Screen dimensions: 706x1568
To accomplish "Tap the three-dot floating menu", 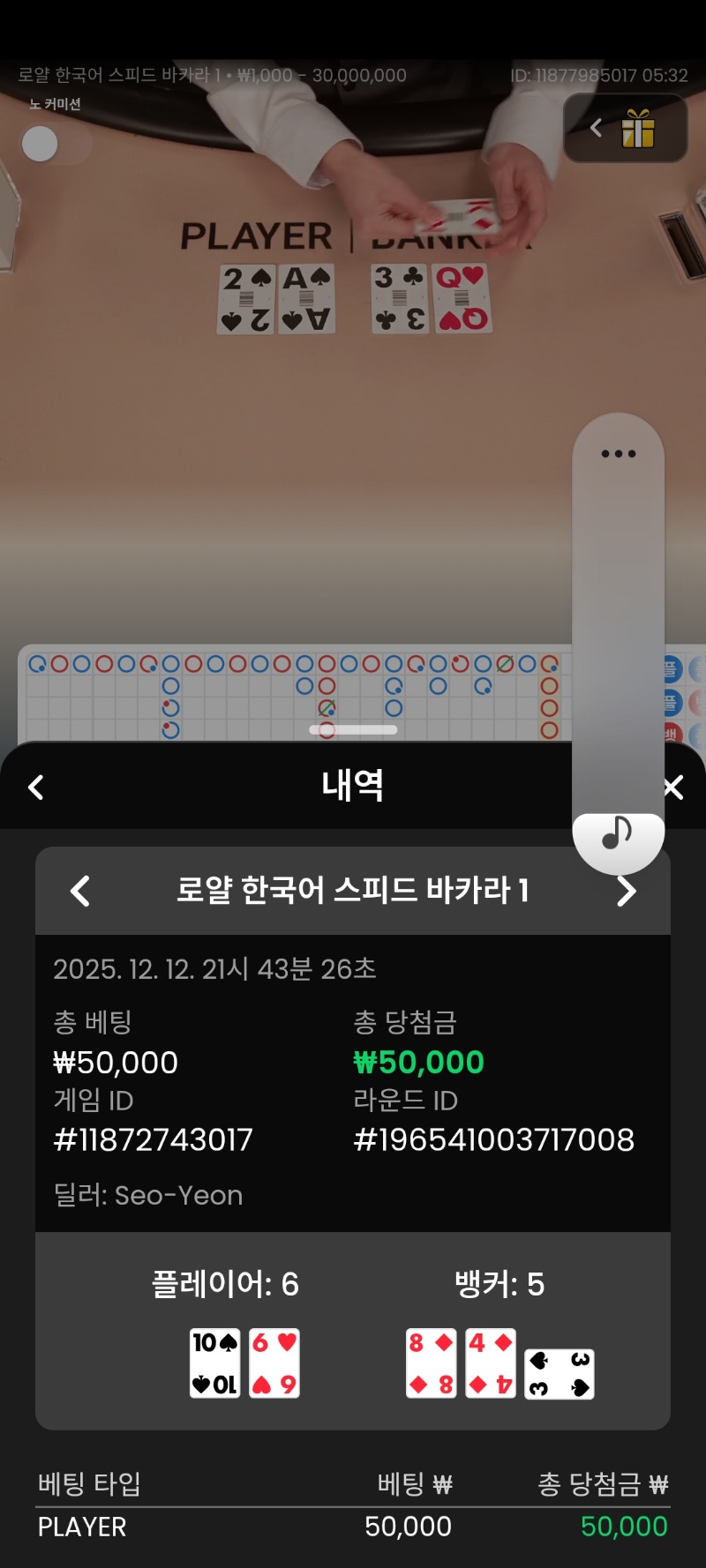I will [x=618, y=453].
